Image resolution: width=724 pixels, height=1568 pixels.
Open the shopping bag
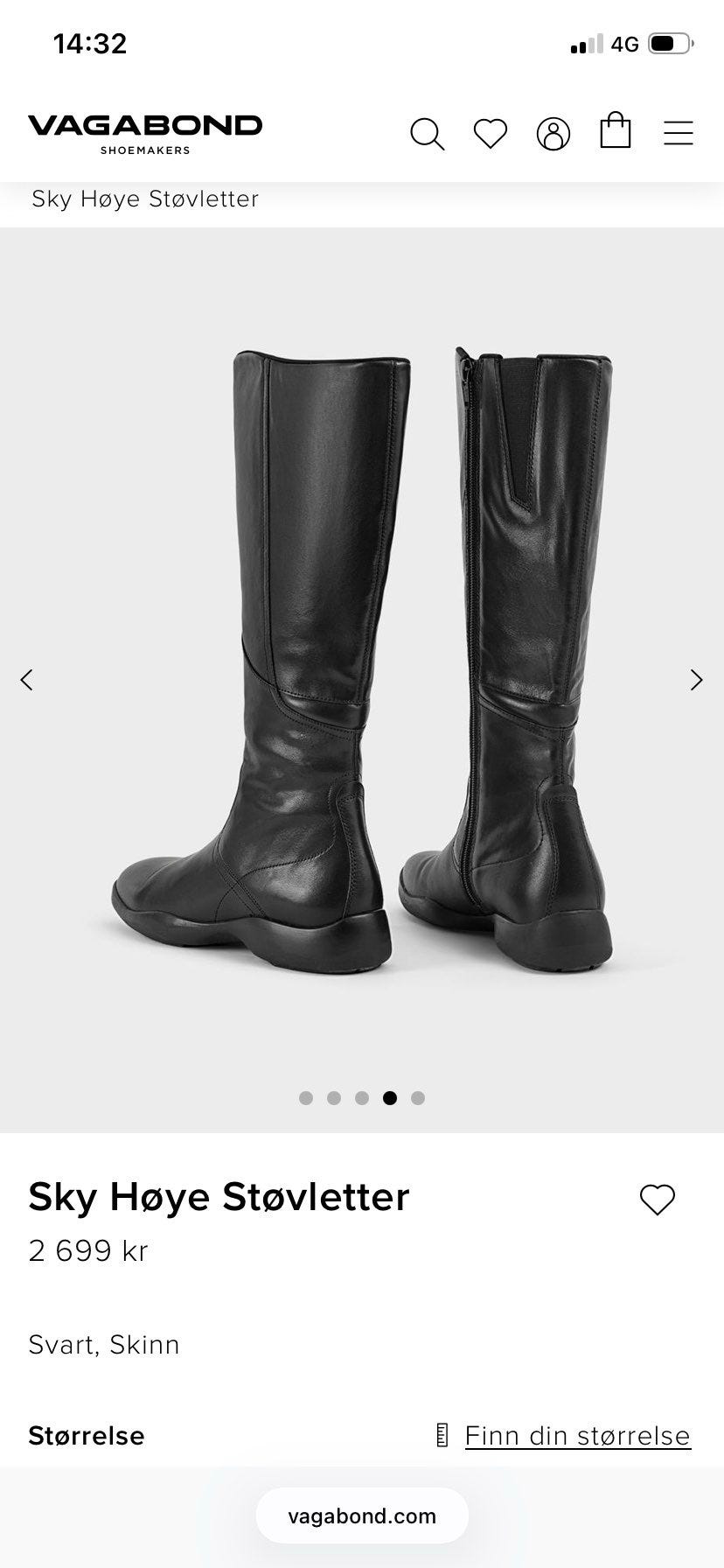point(616,130)
